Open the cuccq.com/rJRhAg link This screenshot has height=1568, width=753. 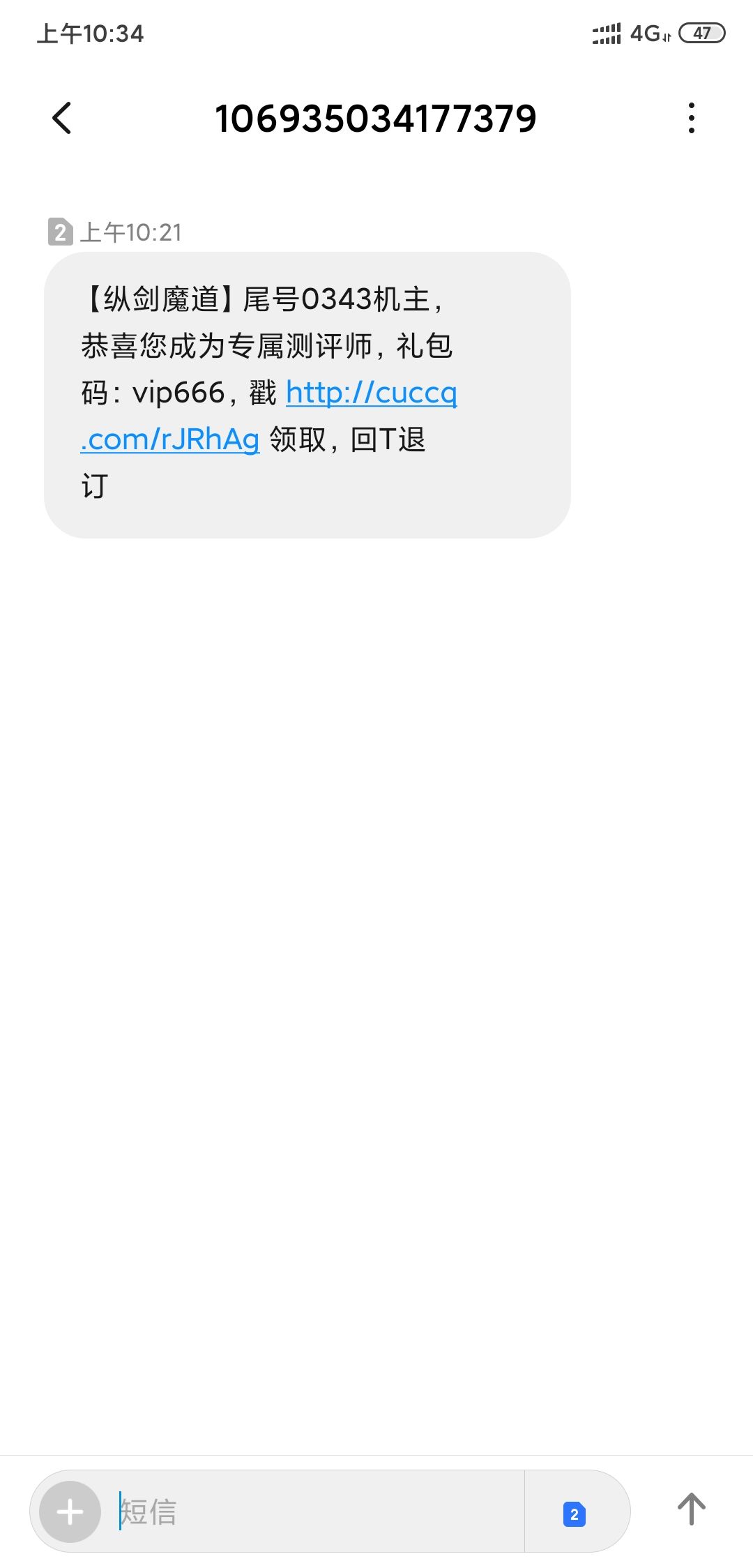pyautogui.click(x=268, y=416)
